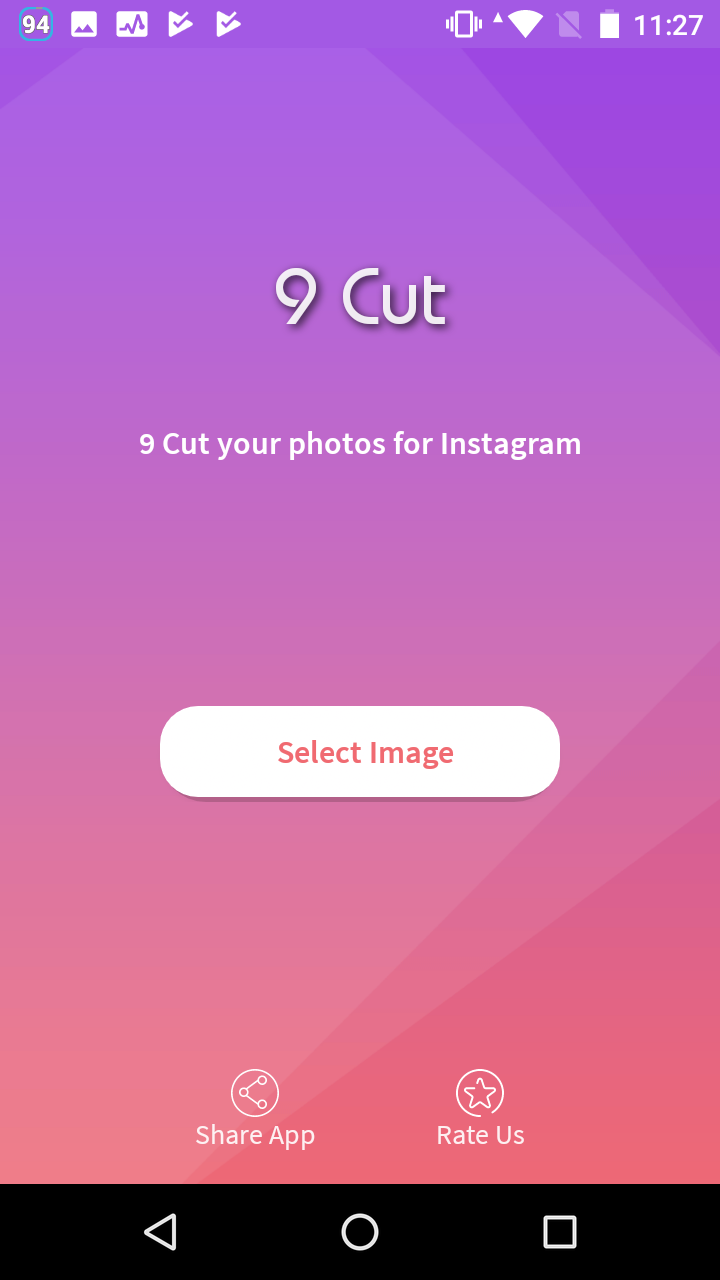Tap the Instagram photo cutting tagline text
Screen dimensions: 720x1280
click(361, 443)
